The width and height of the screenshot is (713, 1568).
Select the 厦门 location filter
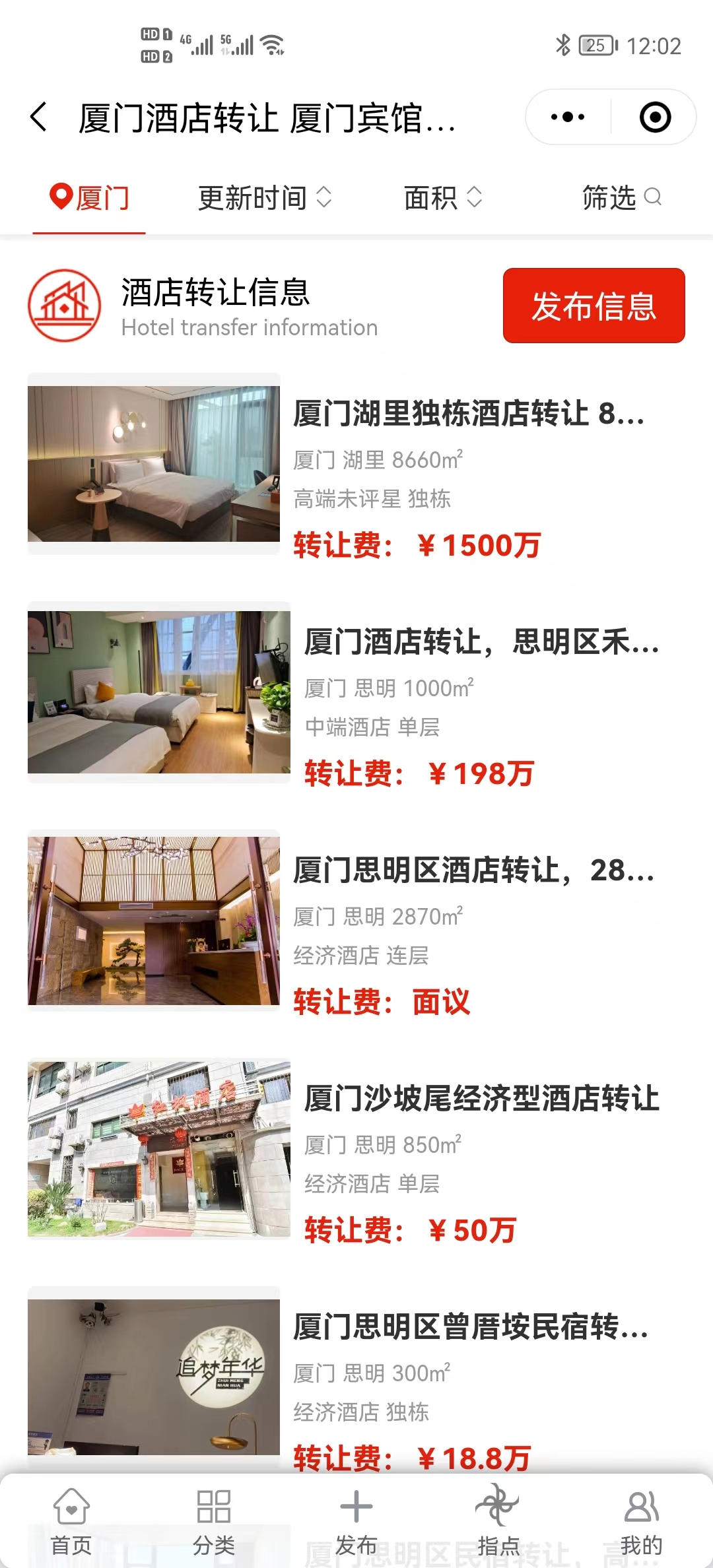click(90, 198)
